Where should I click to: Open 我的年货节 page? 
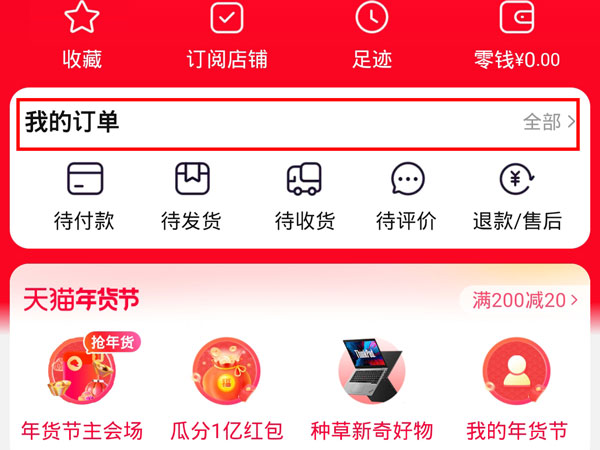click(x=516, y=390)
